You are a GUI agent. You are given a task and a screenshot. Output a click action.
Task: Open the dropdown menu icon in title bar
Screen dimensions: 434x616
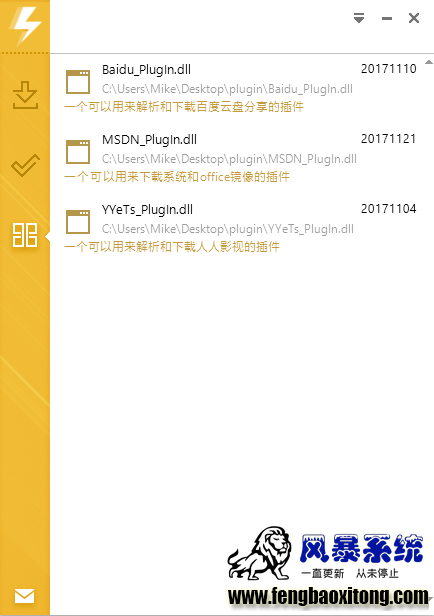pos(359,18)
